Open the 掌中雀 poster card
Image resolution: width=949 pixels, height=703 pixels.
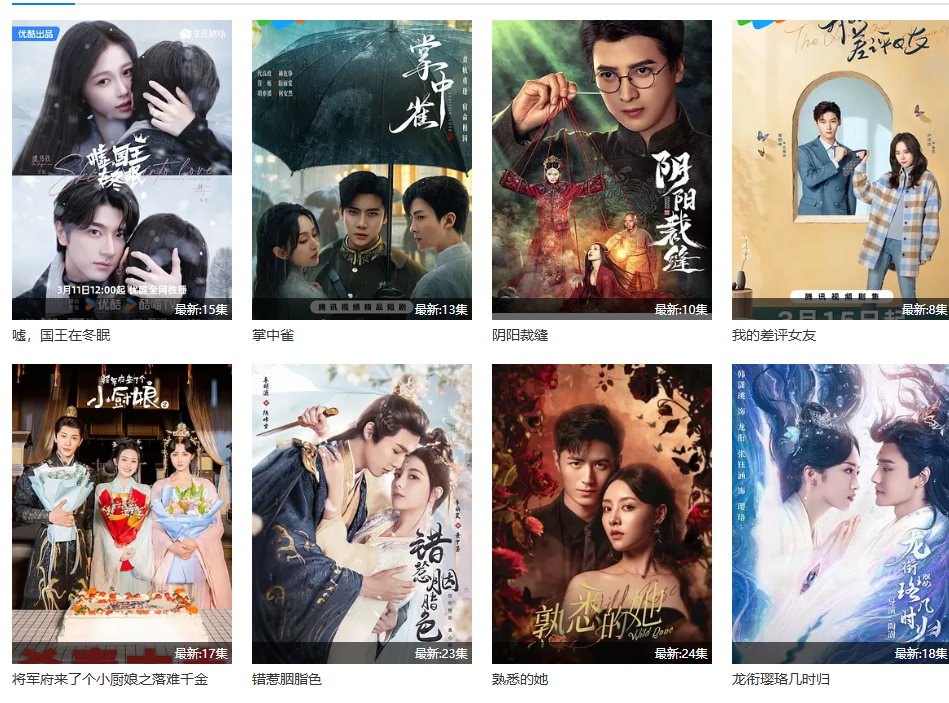pos(361,170)
